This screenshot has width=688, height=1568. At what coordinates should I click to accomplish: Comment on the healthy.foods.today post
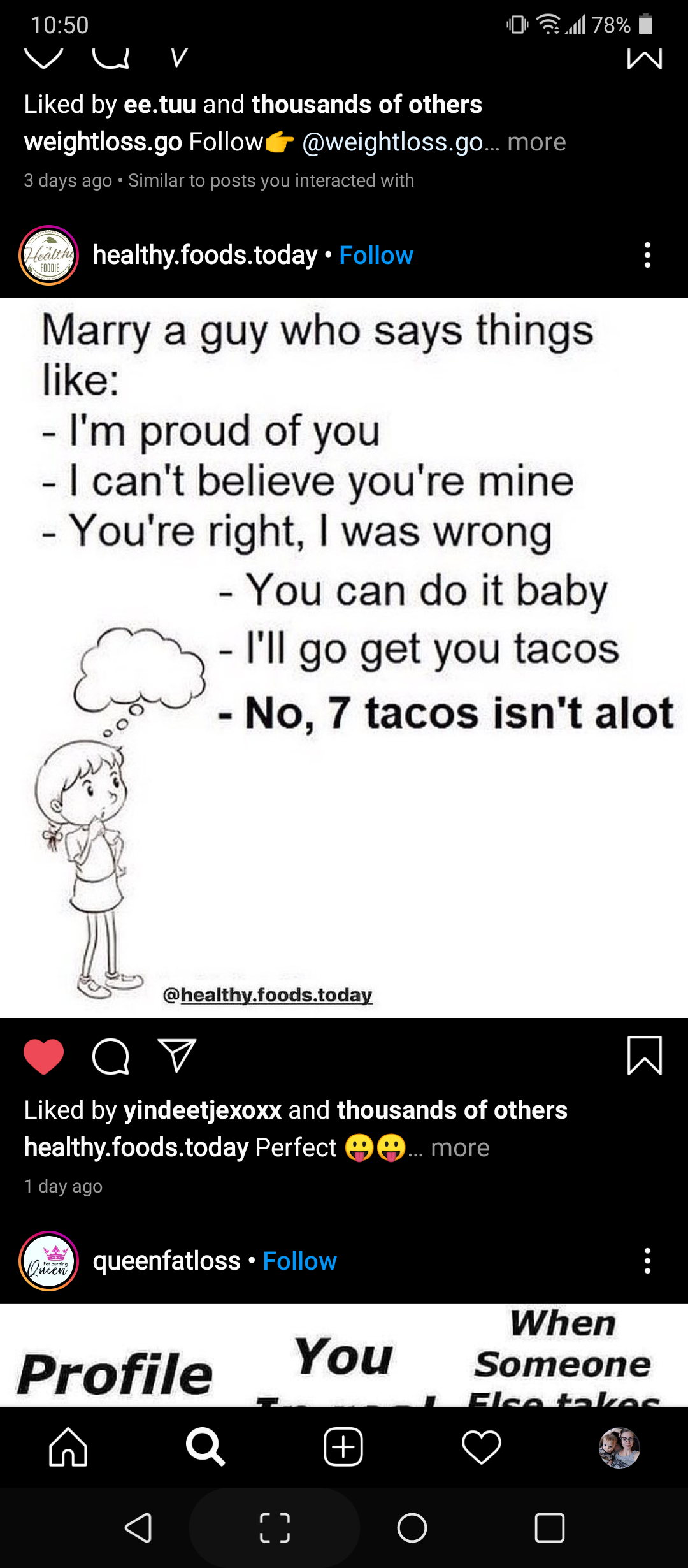click(111, 1056)
